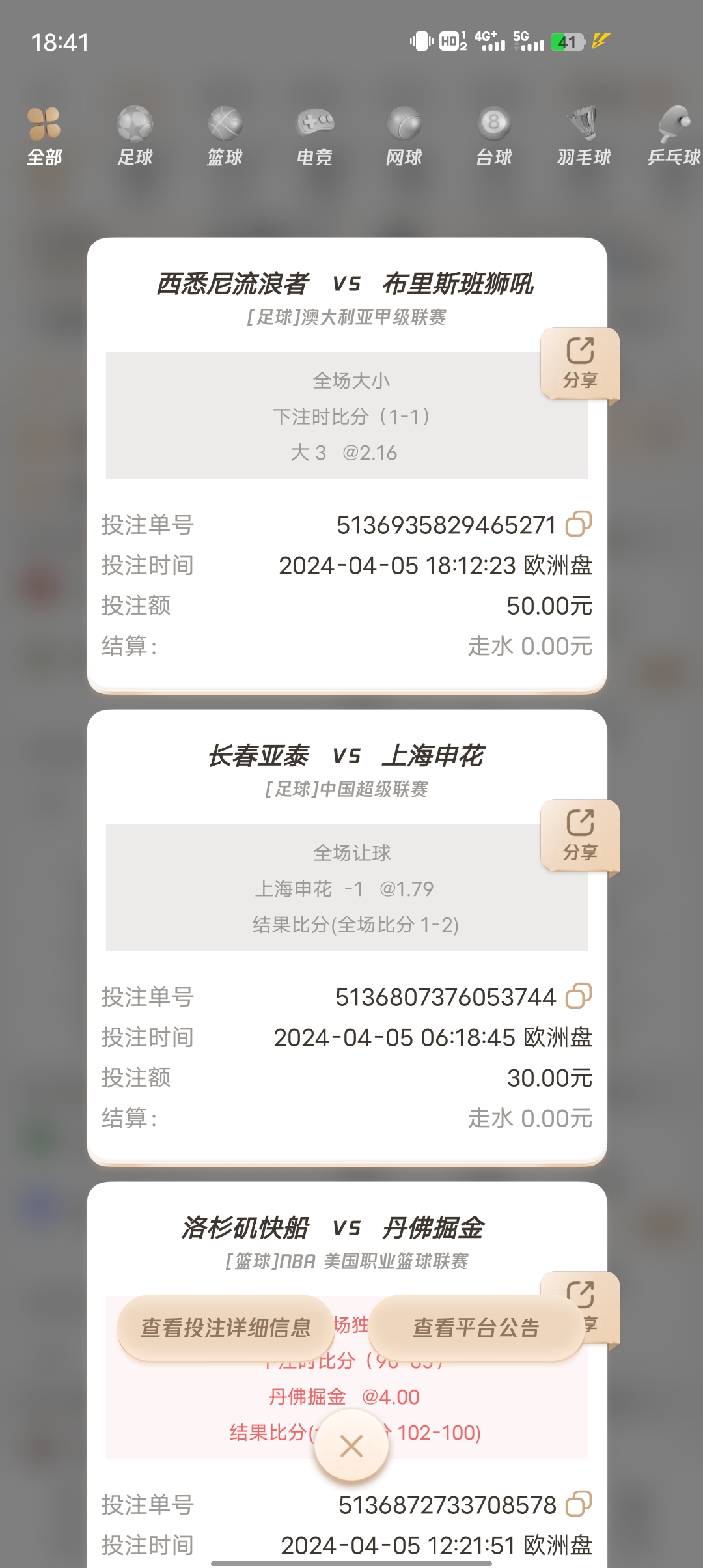This screenshot has width=703, height=1568.
Task: Share the 长春亚泰 vs 上海申花 bet
Action: (x=579, y=835)
